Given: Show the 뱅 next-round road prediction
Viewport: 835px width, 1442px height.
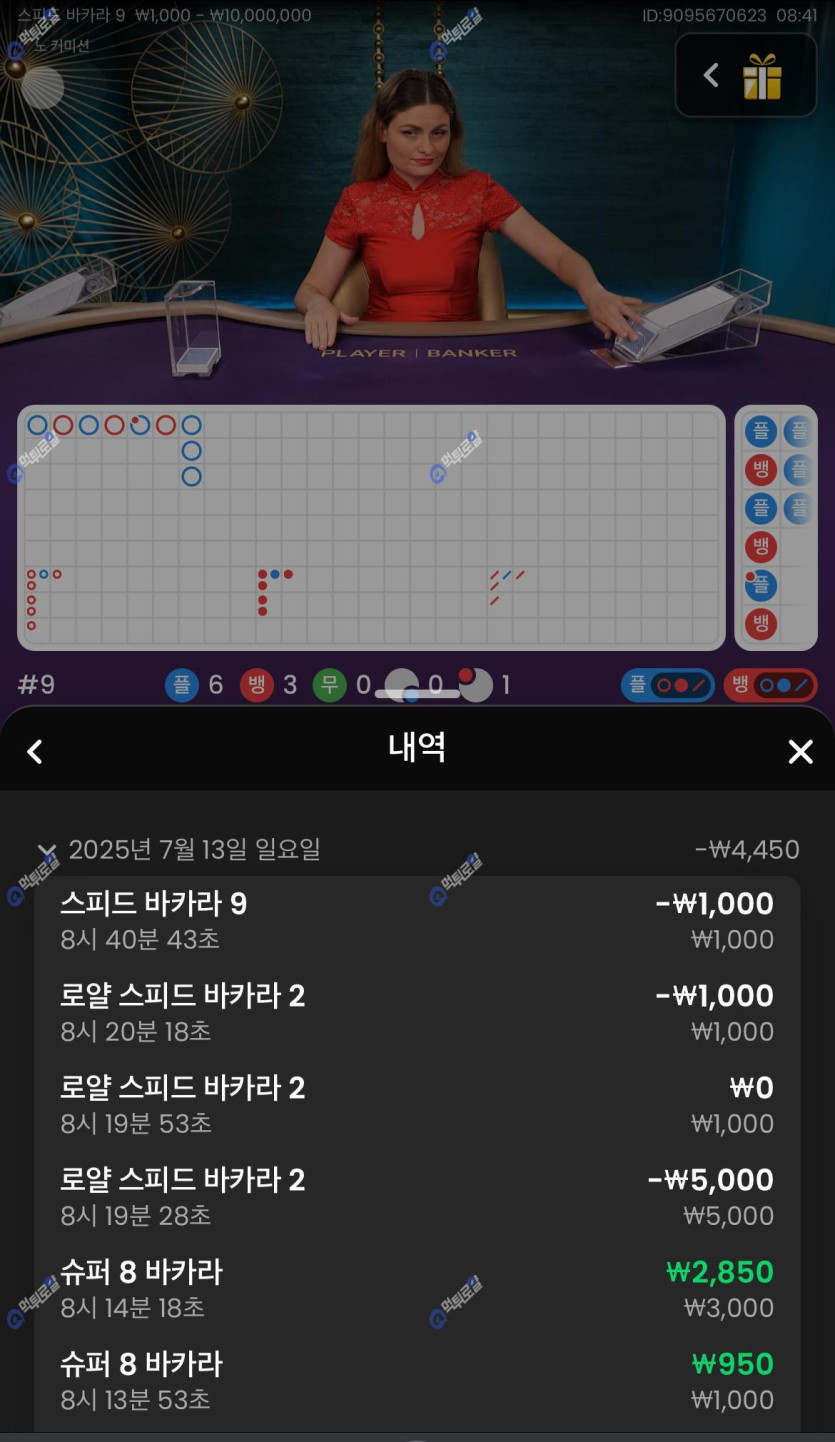Looking at the screenshot, I should coord(770,685).
